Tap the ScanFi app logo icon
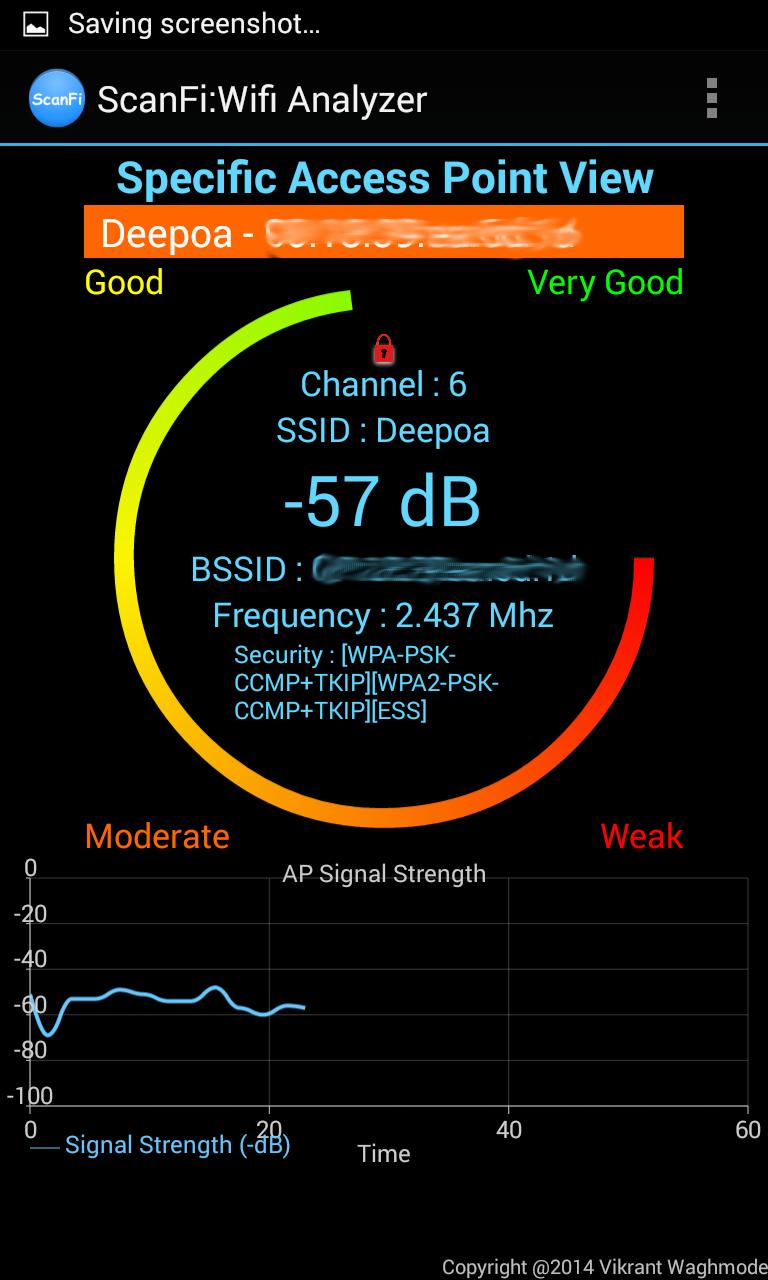Image resolution: width=768 pixels, height=1280 pixels. click(56, 98)
